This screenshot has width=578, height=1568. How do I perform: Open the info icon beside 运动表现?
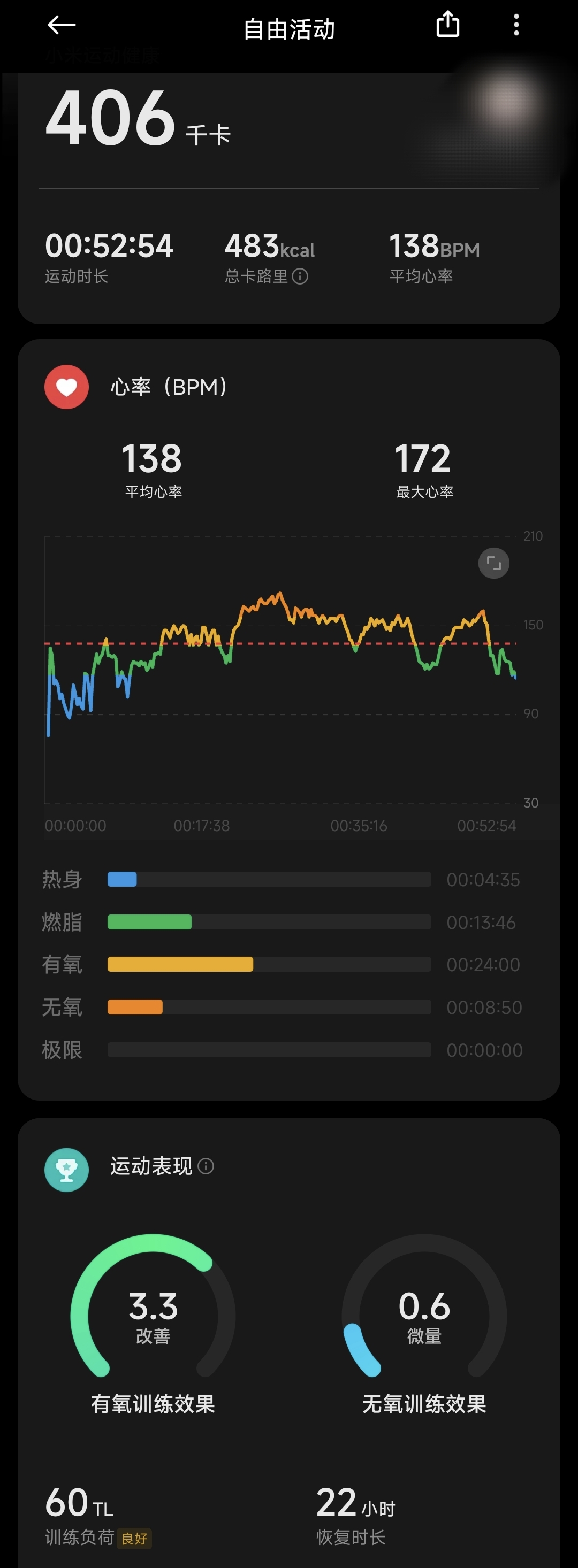pyautogui.click(x=206, y=1166)
